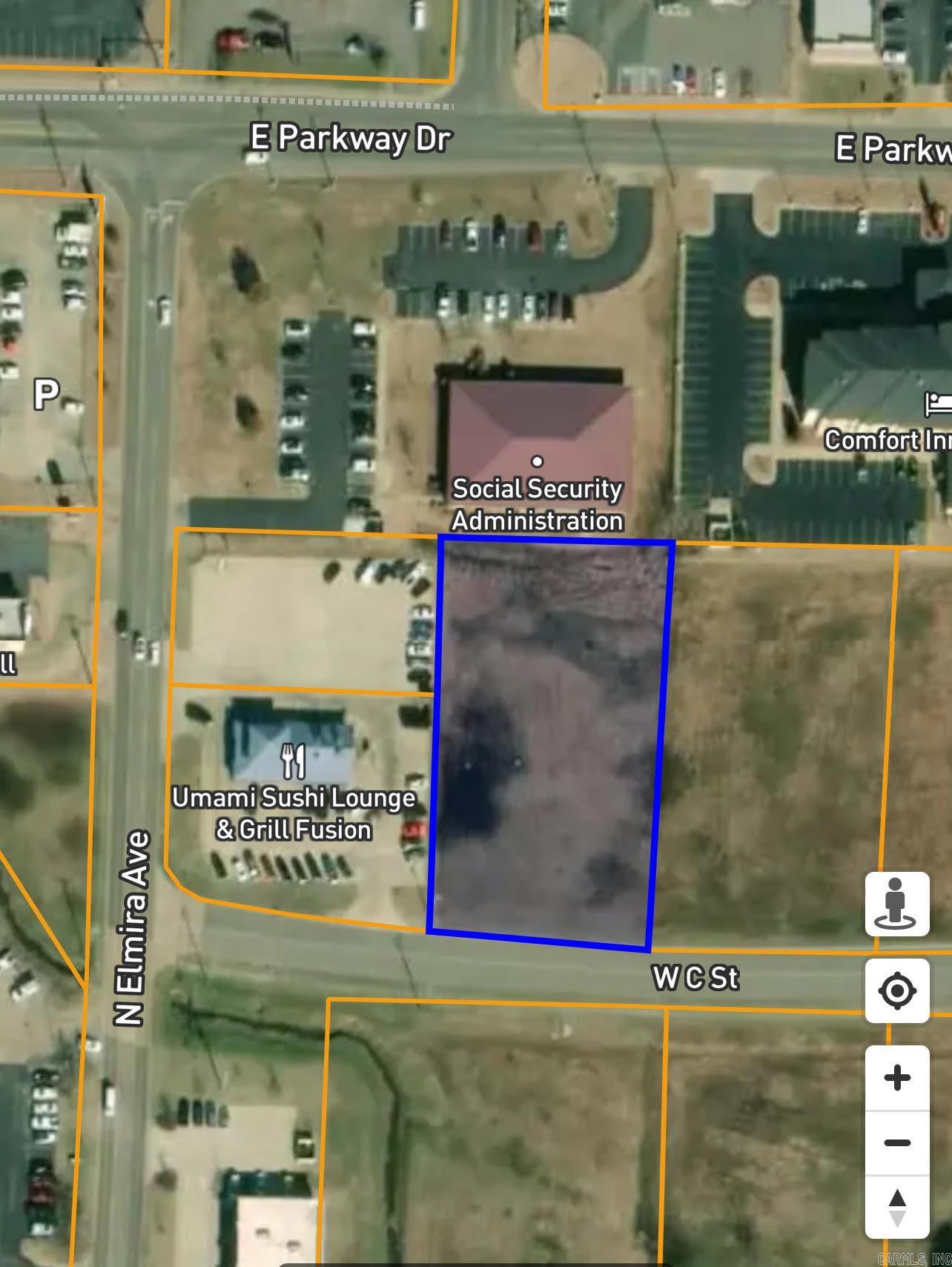The height and width of the screenshot is (1267, 952).
Task: Open Umami Sushi Lounge & Grill Fusion place
Action: (294, 761)
